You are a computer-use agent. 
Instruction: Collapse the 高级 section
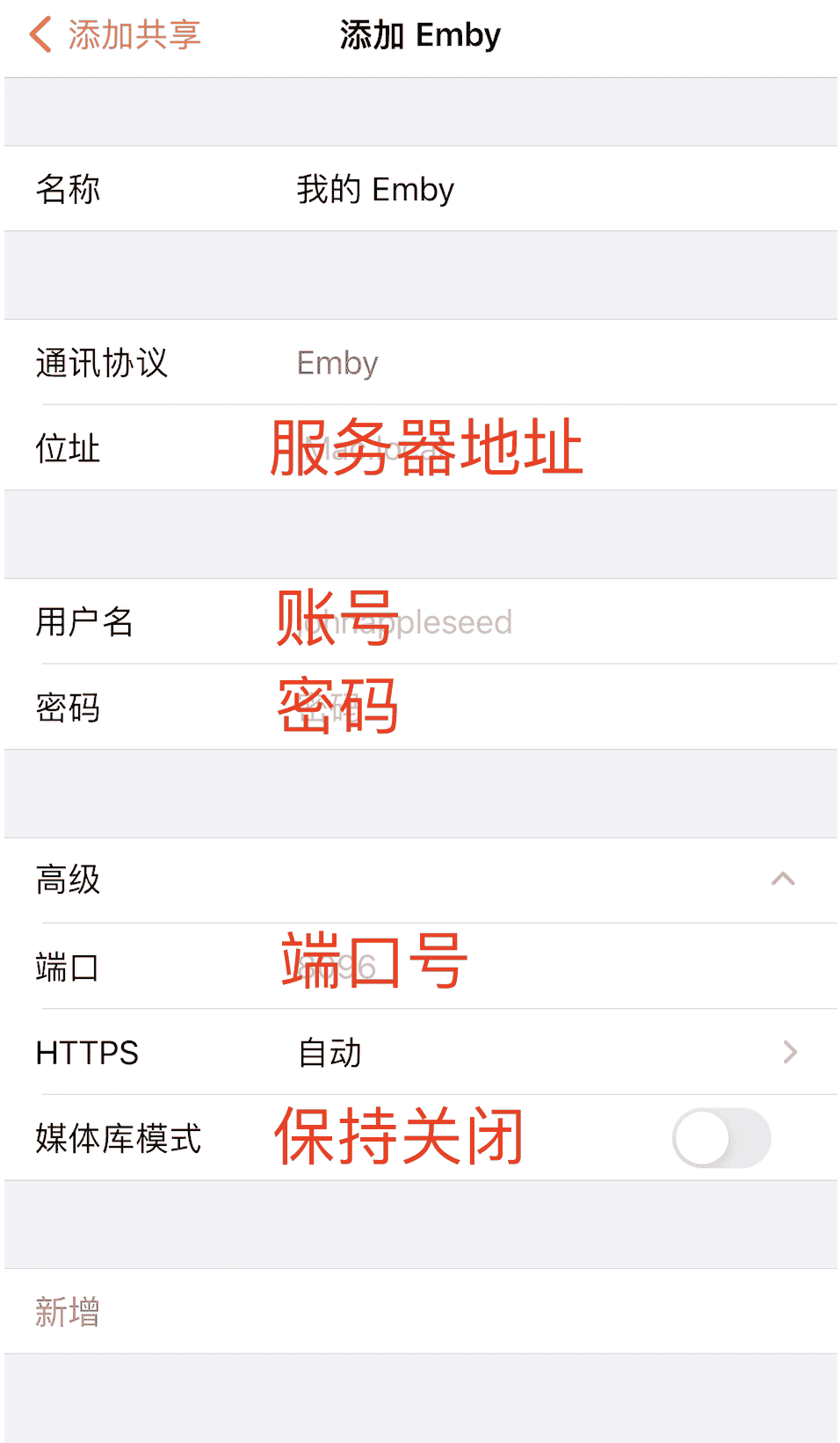[x=420, y=880]
